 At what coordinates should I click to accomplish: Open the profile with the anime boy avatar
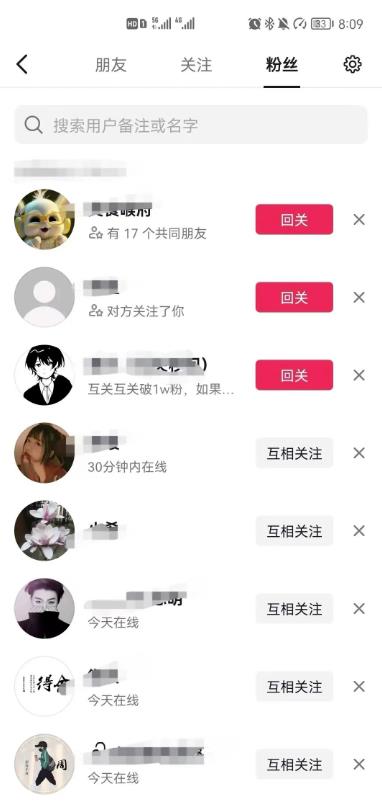44,375
